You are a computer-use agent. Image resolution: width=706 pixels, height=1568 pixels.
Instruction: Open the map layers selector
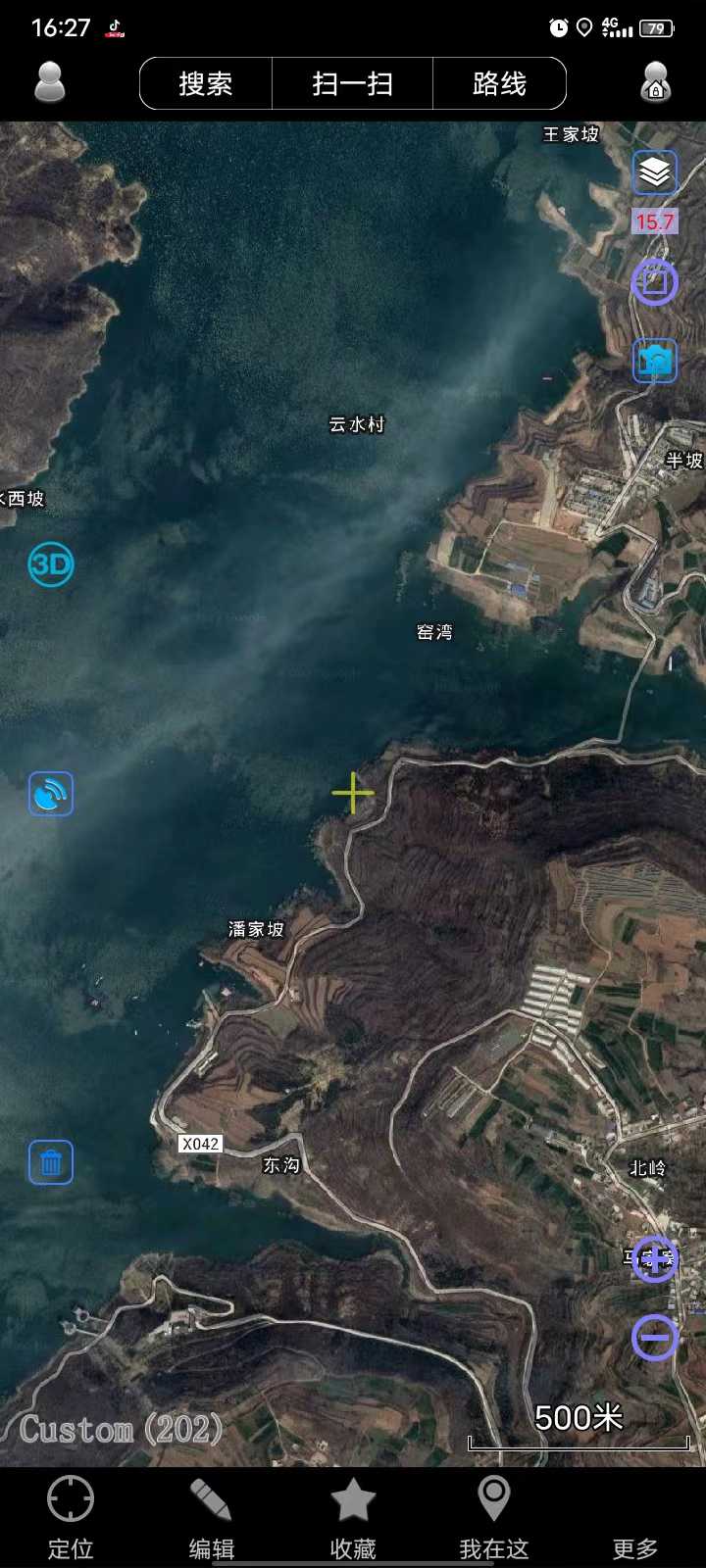pos(655,173)
